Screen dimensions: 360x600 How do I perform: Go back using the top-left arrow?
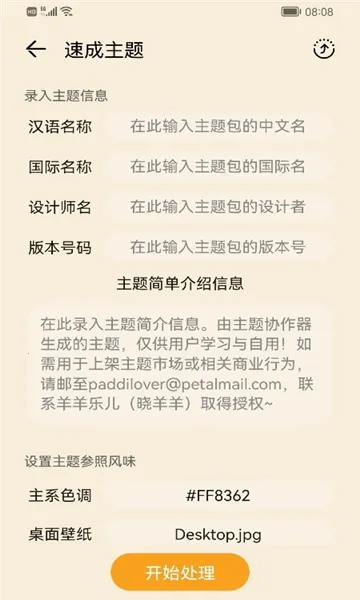36,50
